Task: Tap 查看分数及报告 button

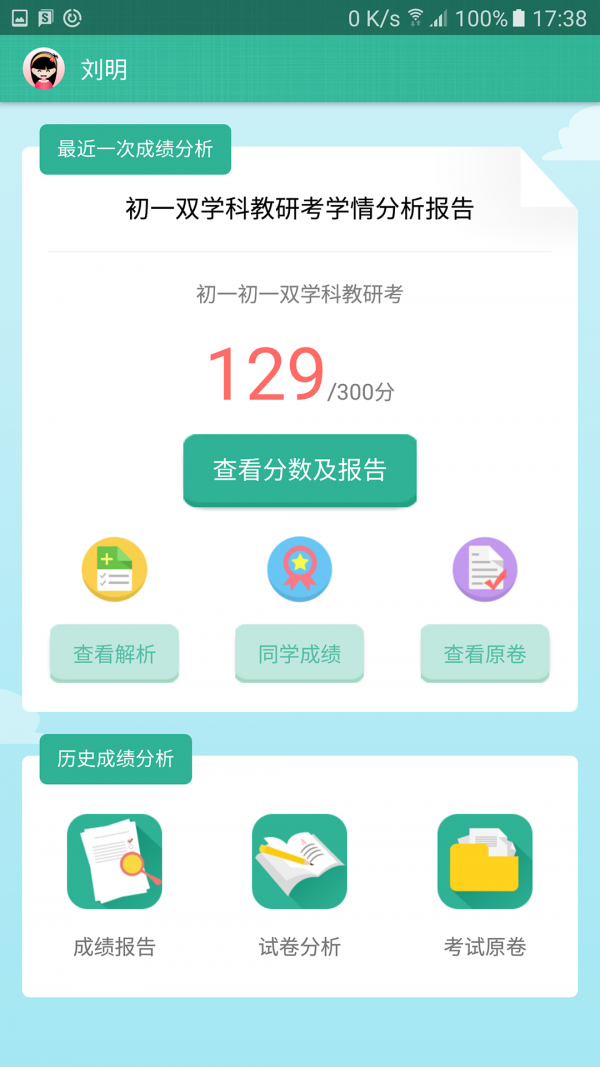Action: [299, 470]
